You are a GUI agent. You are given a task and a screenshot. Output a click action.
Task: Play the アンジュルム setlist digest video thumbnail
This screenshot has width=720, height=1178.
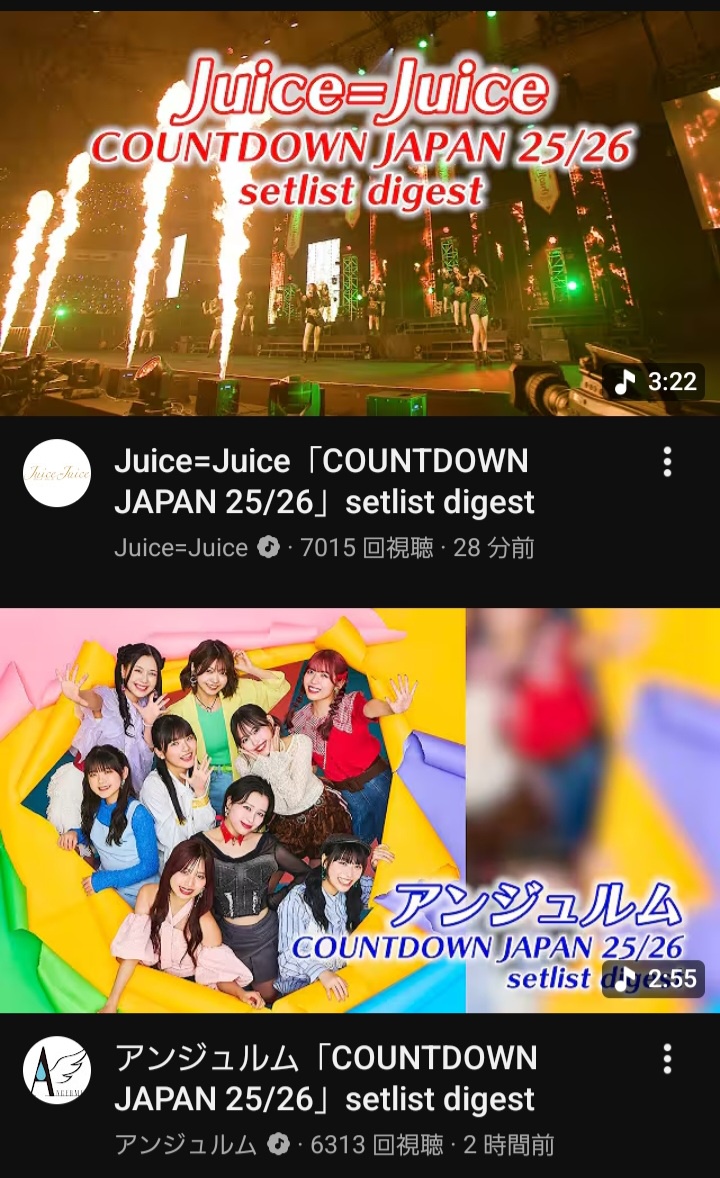click(360, 810)
